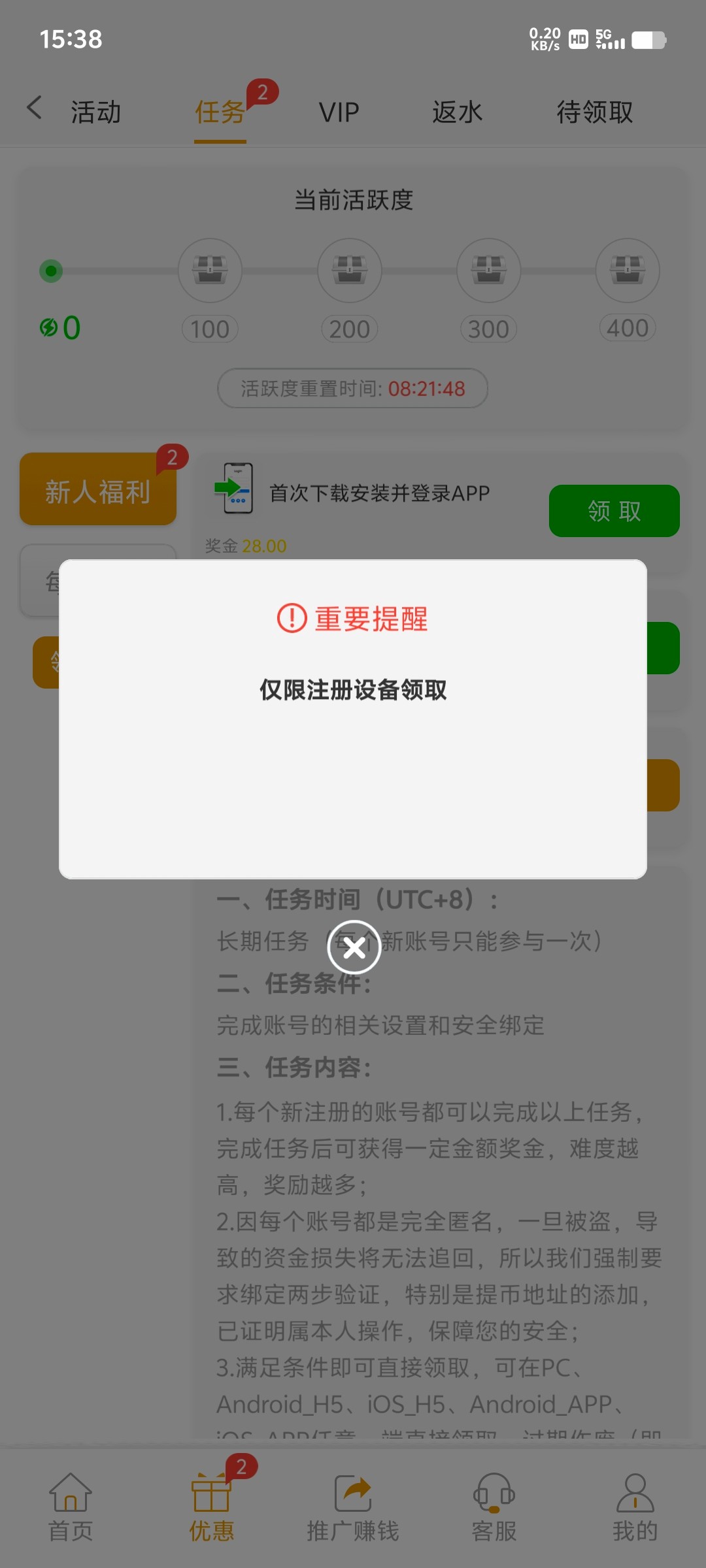Open the 400 activity treasure chest
Image resolution: width=706 pixels, height=1568 pixels.
(x=628, y=270)
